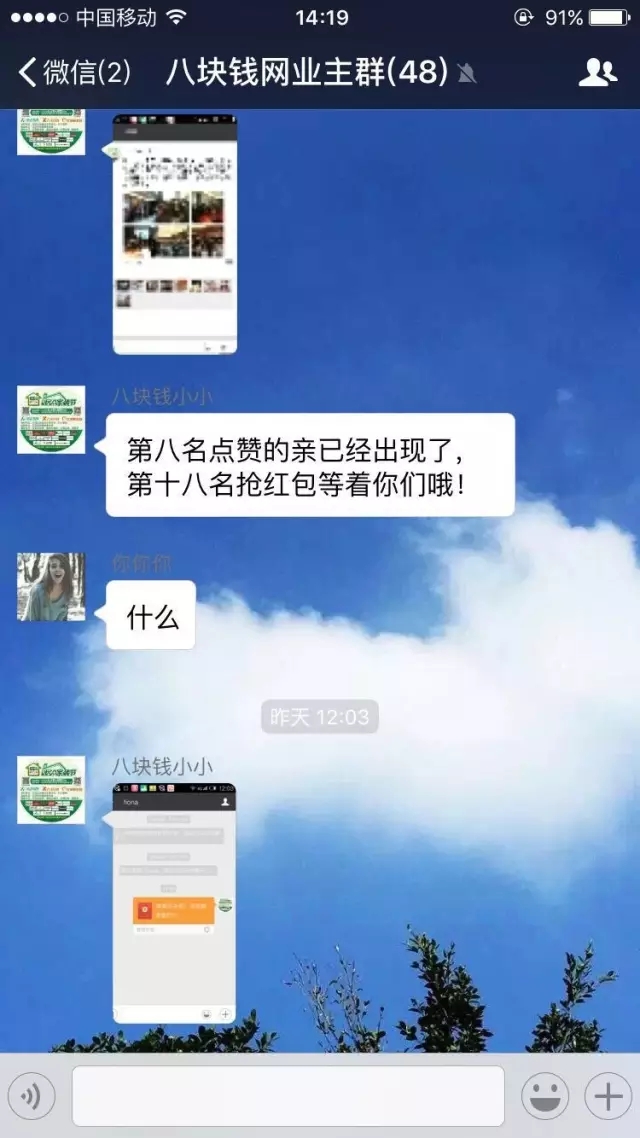Switch to voice message input
This screenshot has height=1138, width=640.
[31, 1097]
